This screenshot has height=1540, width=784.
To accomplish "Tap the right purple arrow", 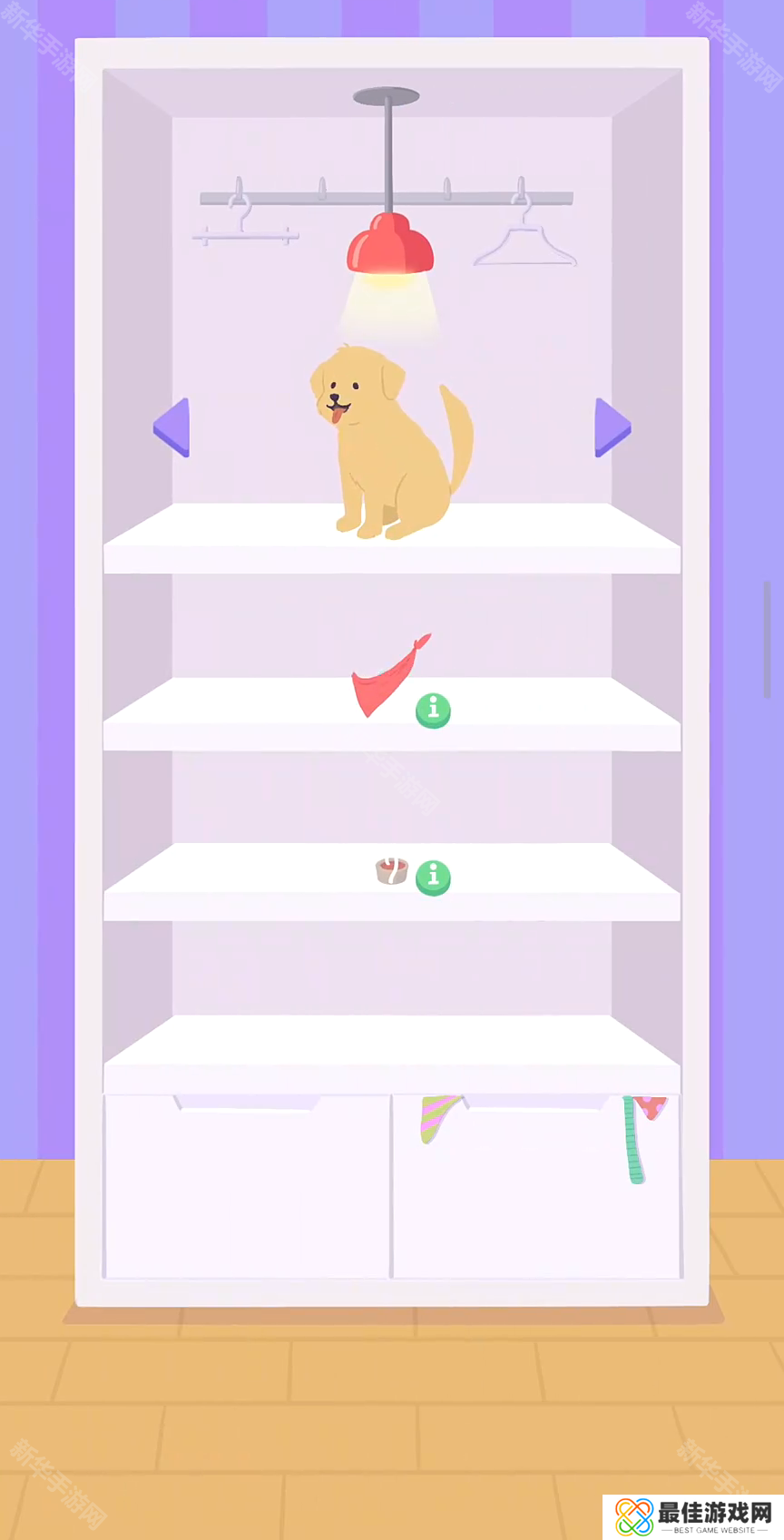I will 612,427.
